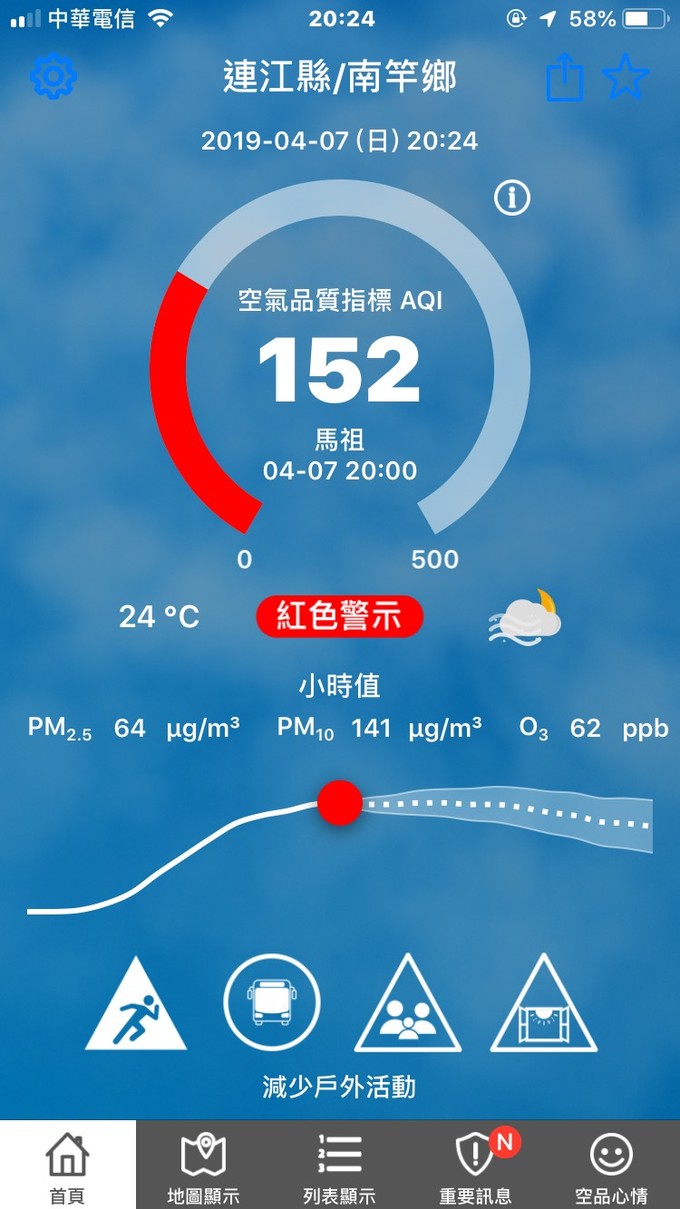
Task: Go to the 首頁 tab
Action: [68, 1166]
